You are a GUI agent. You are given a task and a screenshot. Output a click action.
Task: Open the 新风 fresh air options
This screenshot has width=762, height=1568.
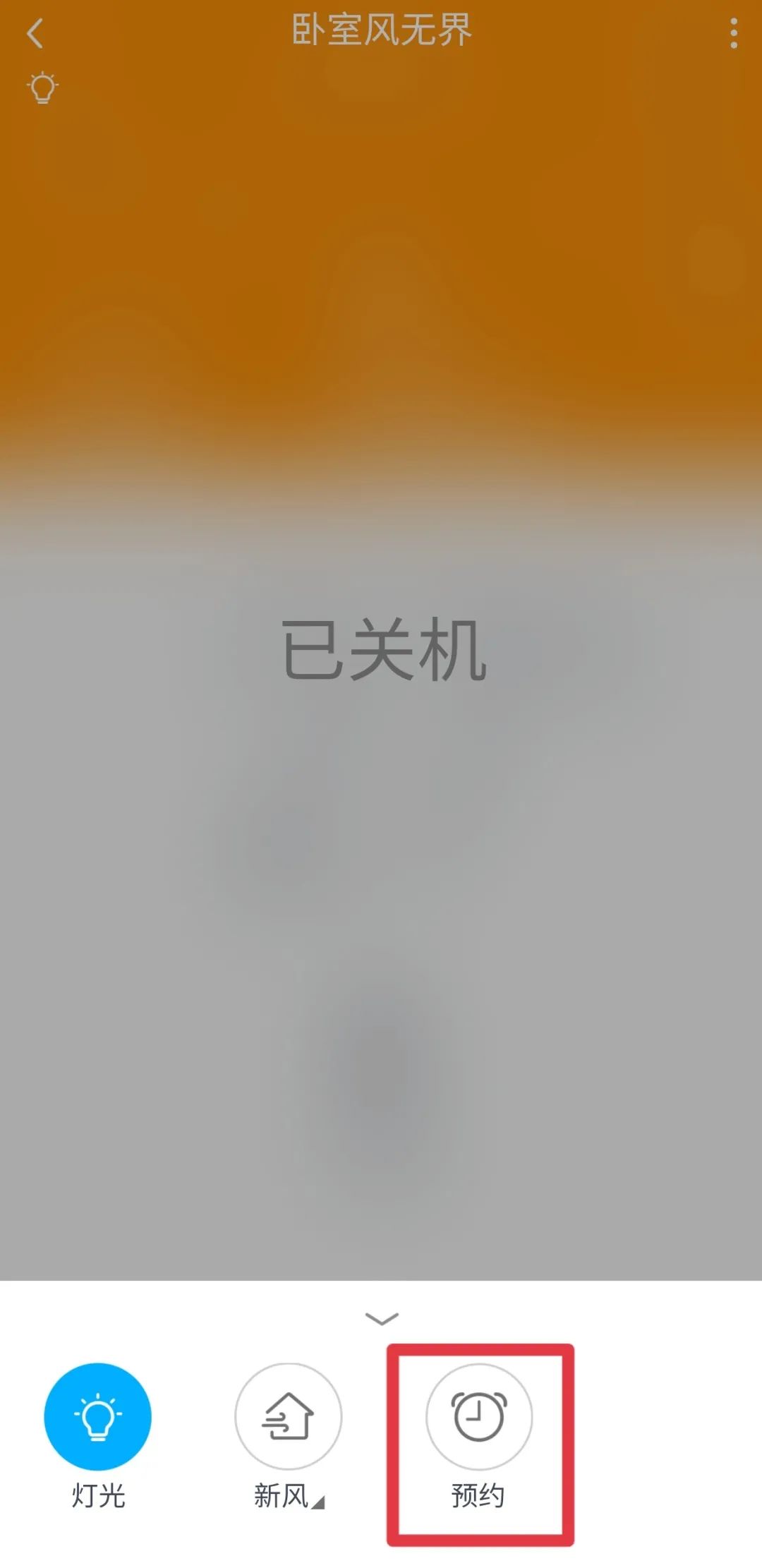coord(288,1416)
